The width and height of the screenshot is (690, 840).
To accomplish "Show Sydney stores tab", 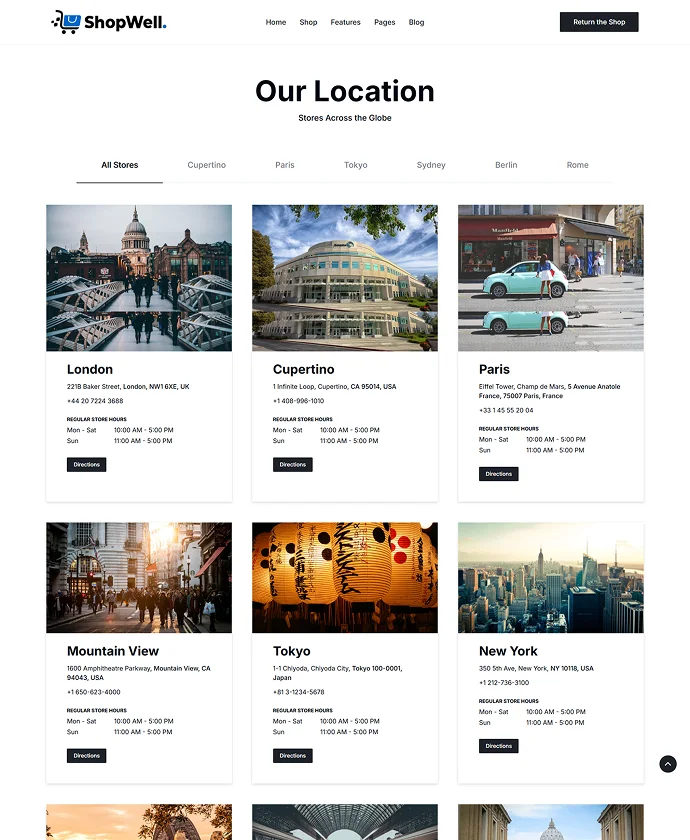I will (x=431, y=165).
